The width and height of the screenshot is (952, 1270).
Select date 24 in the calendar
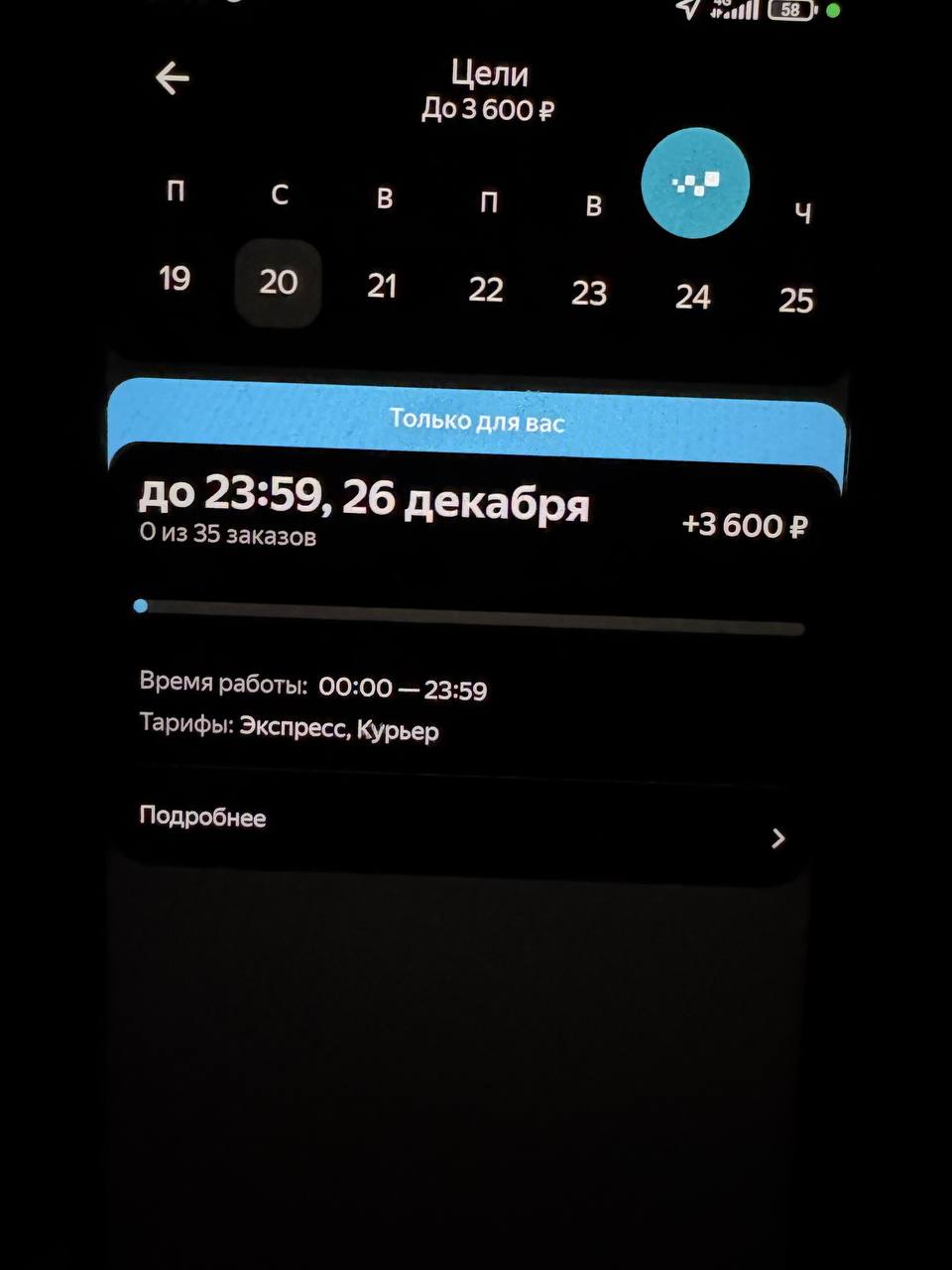[x=693, y=296]
